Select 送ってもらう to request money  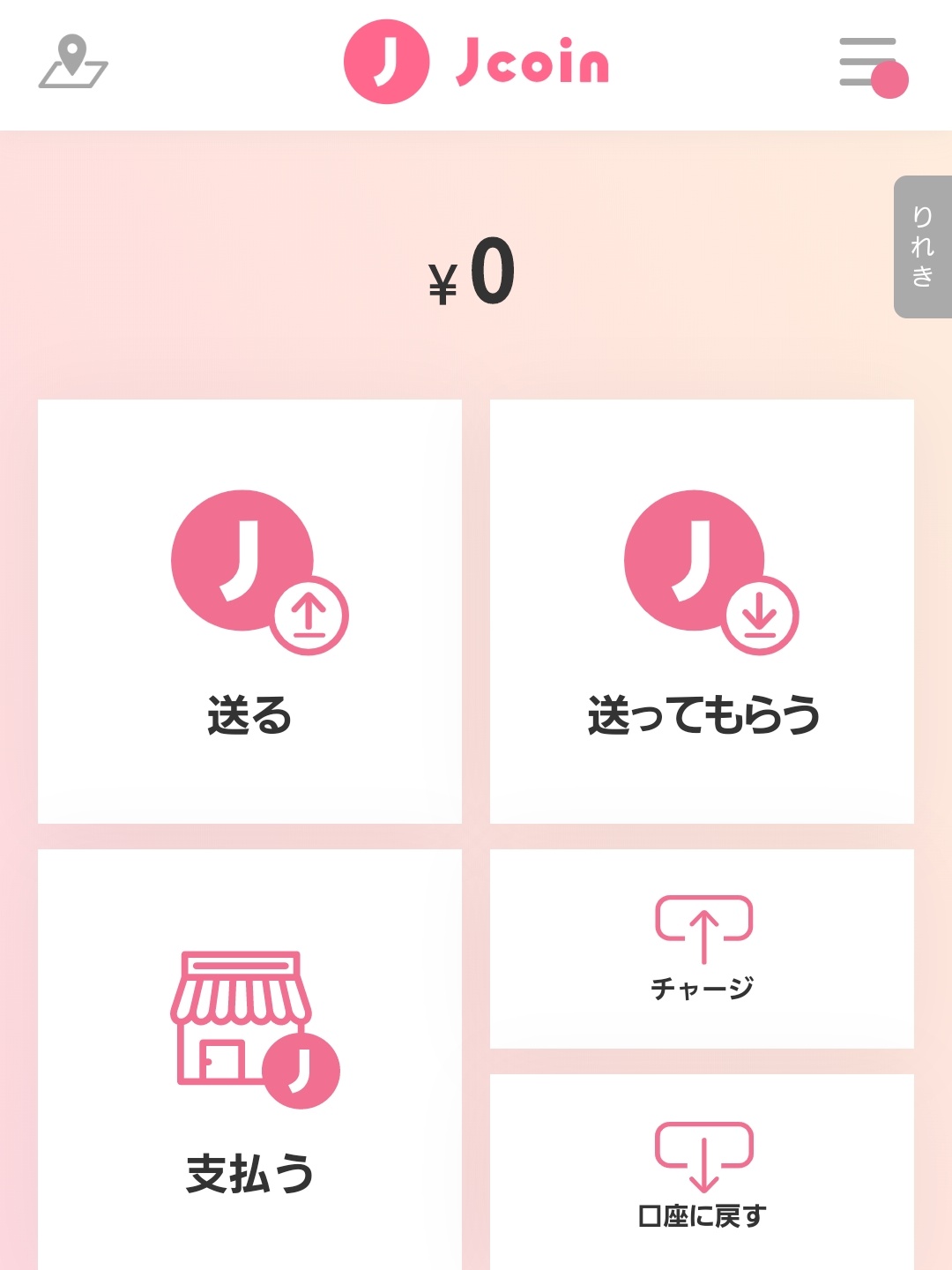tap(702, 611)
